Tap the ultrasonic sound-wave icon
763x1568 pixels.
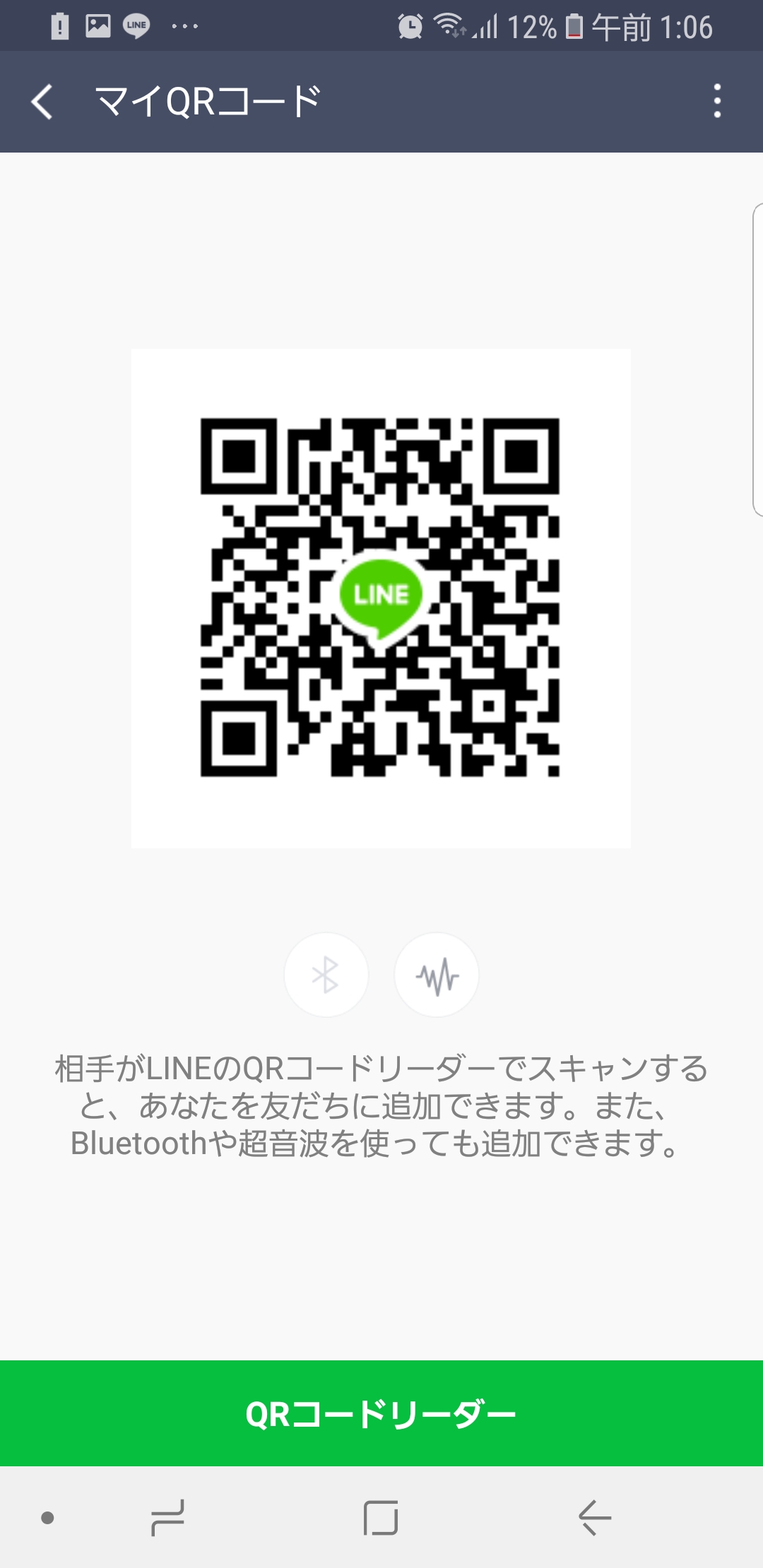pos(437,975)
